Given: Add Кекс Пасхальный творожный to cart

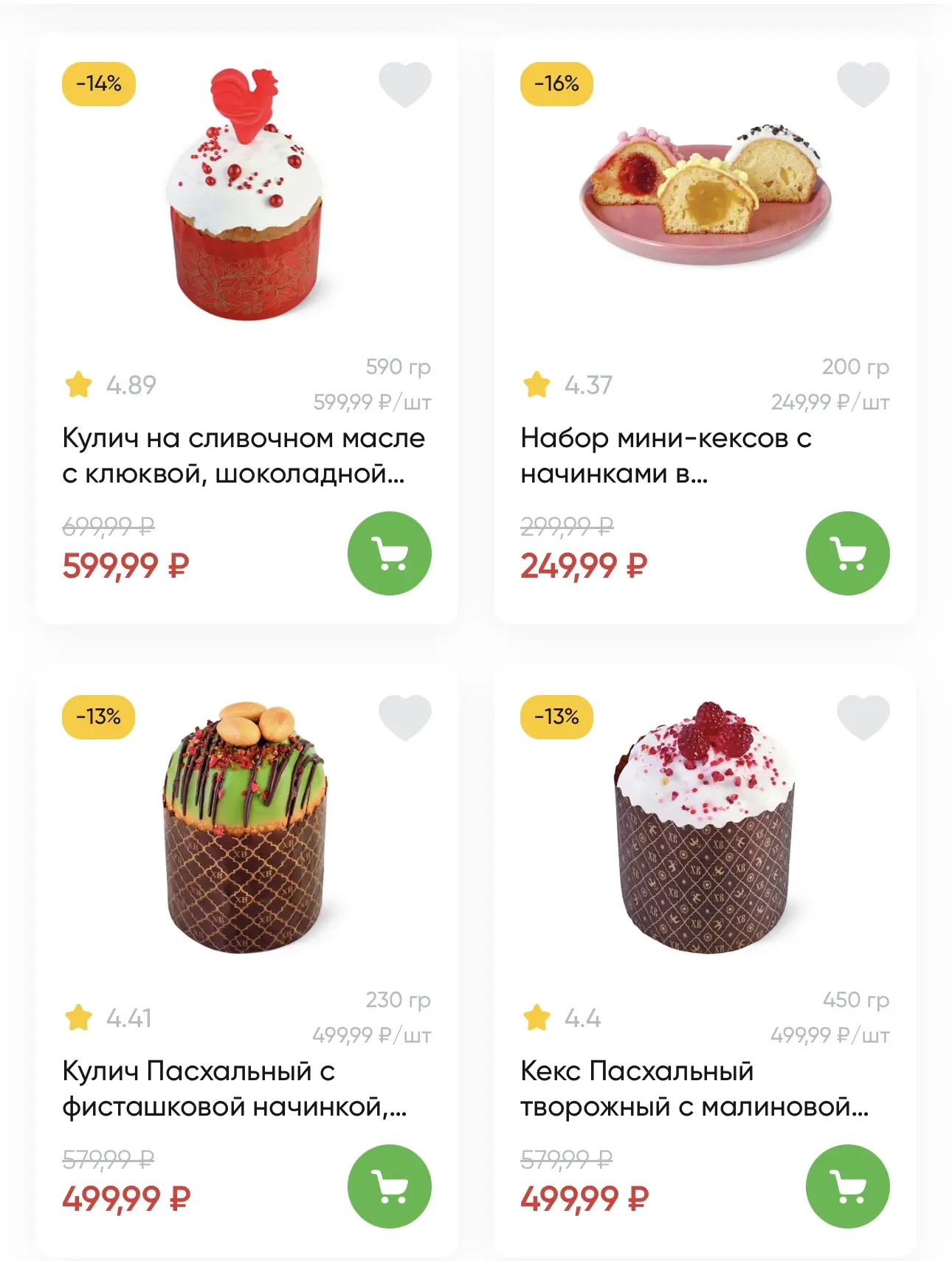Looking at the screenshot, I should point(847,1186).
